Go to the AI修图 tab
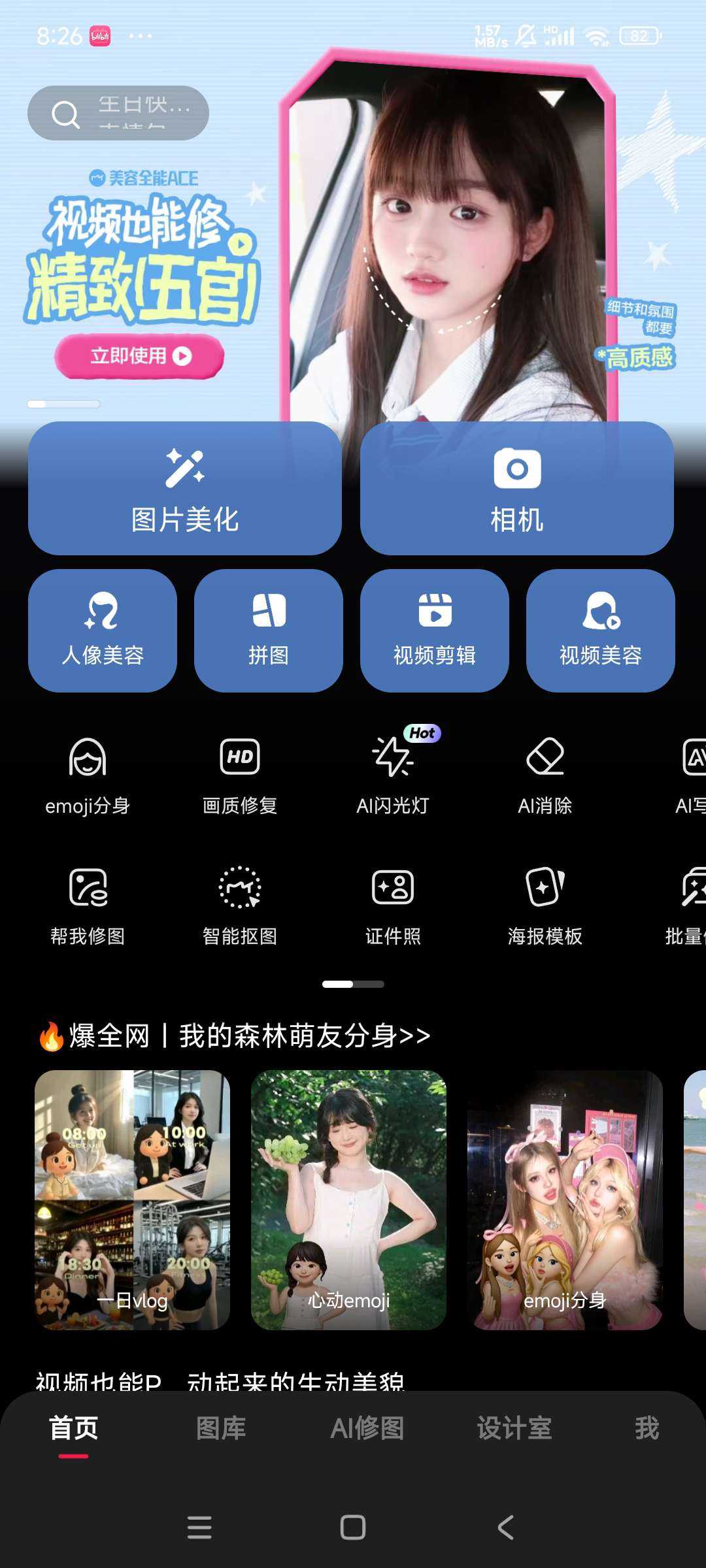The height and width of the screenshot is (1568, 706). click(367, 1428)
